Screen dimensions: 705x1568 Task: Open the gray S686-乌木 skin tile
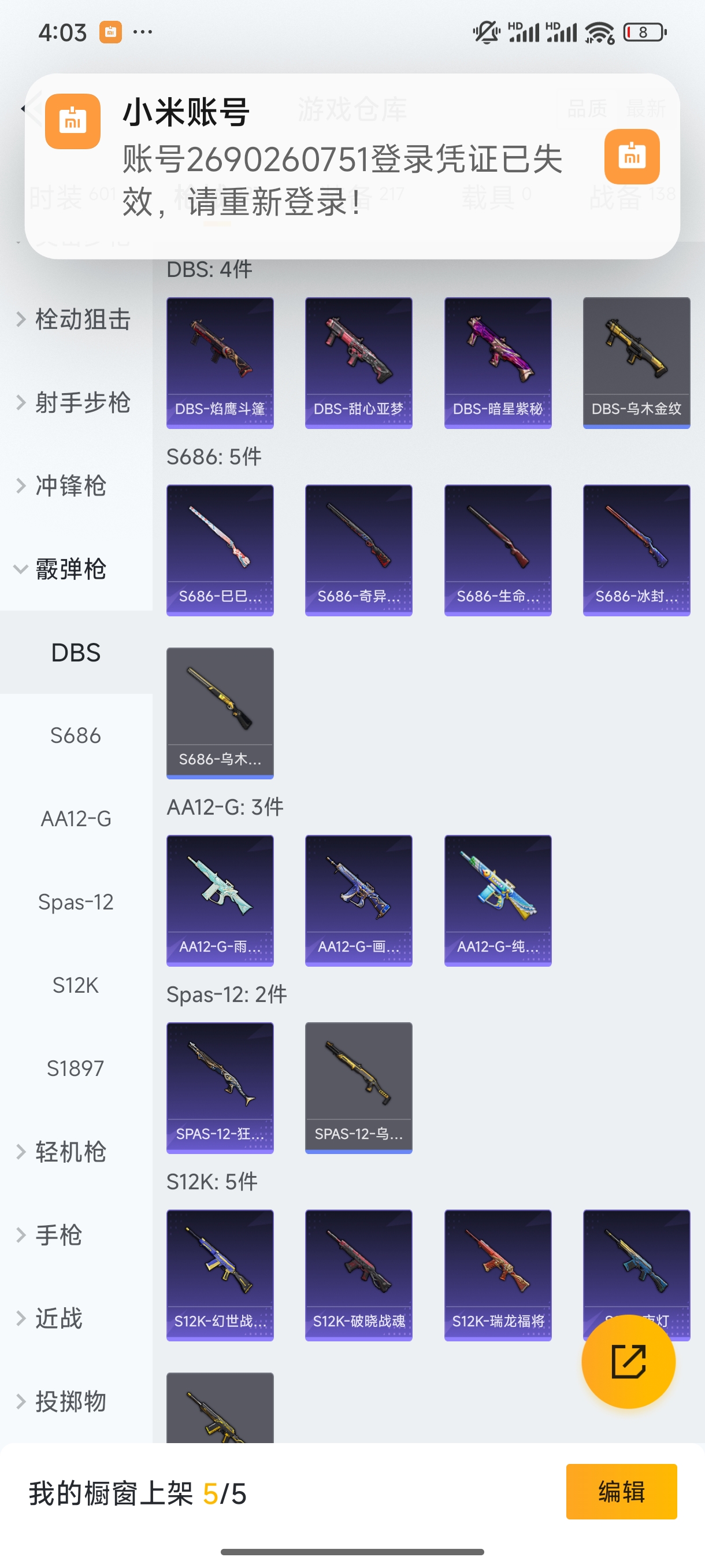pyautogui.click(x=220, y=712)
